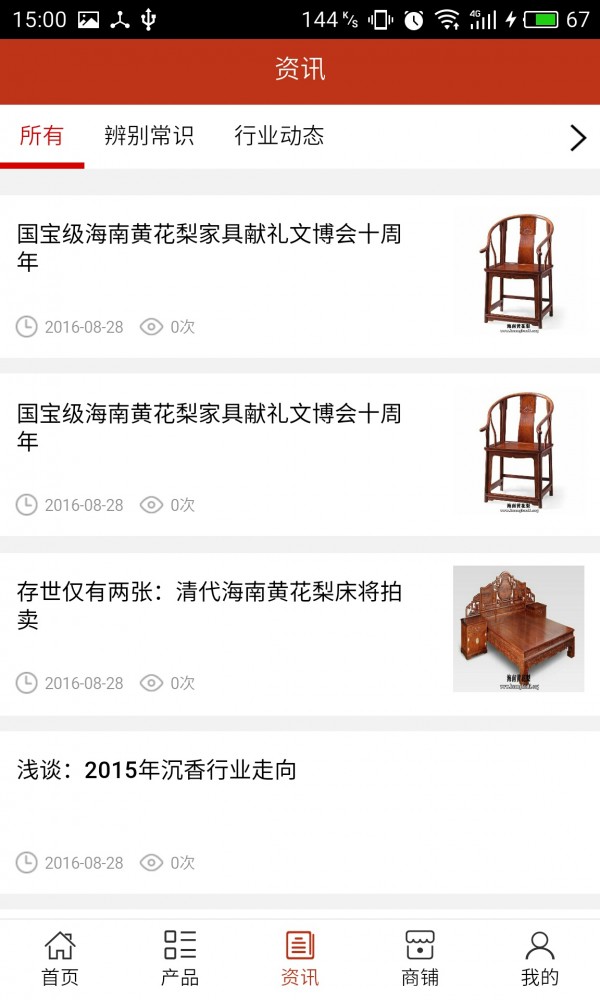Screen dimensions: 600x1000
Task: Open the 产品 products tab
Action: pos(180,958)
